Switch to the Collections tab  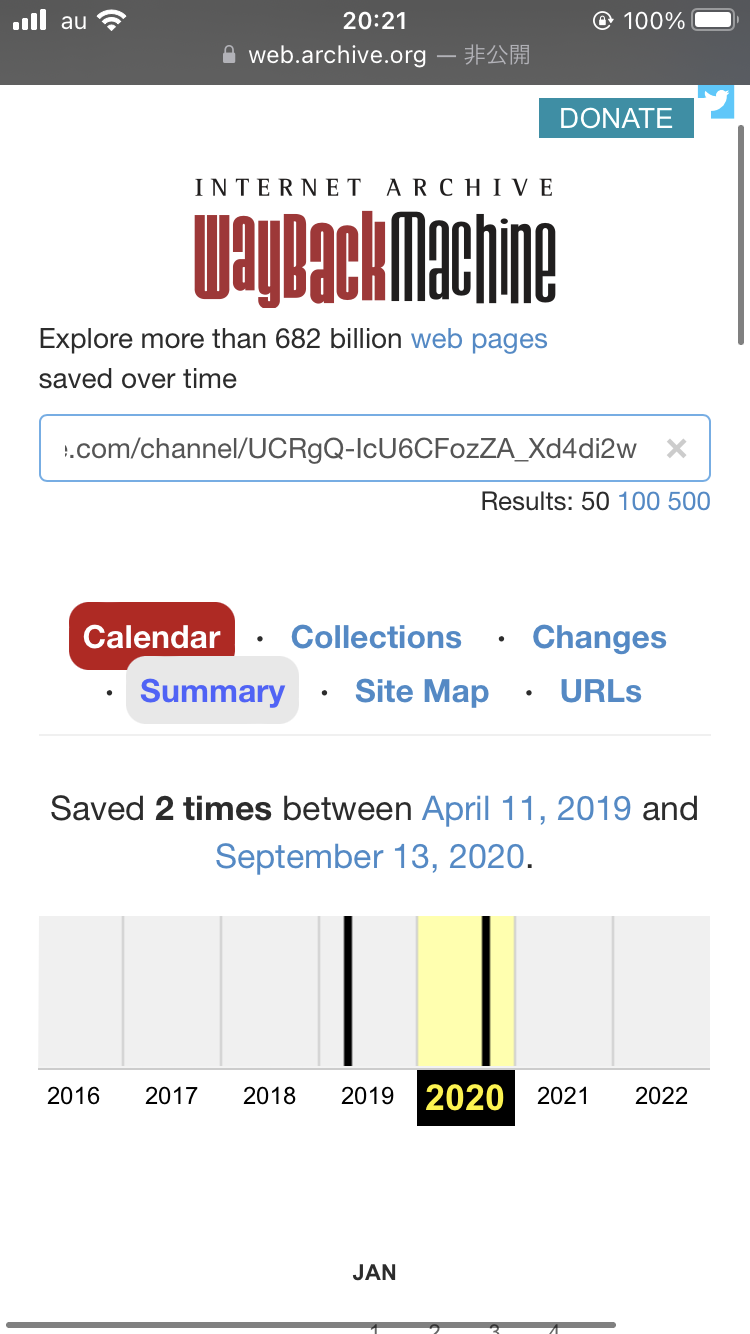coord(376,637)
